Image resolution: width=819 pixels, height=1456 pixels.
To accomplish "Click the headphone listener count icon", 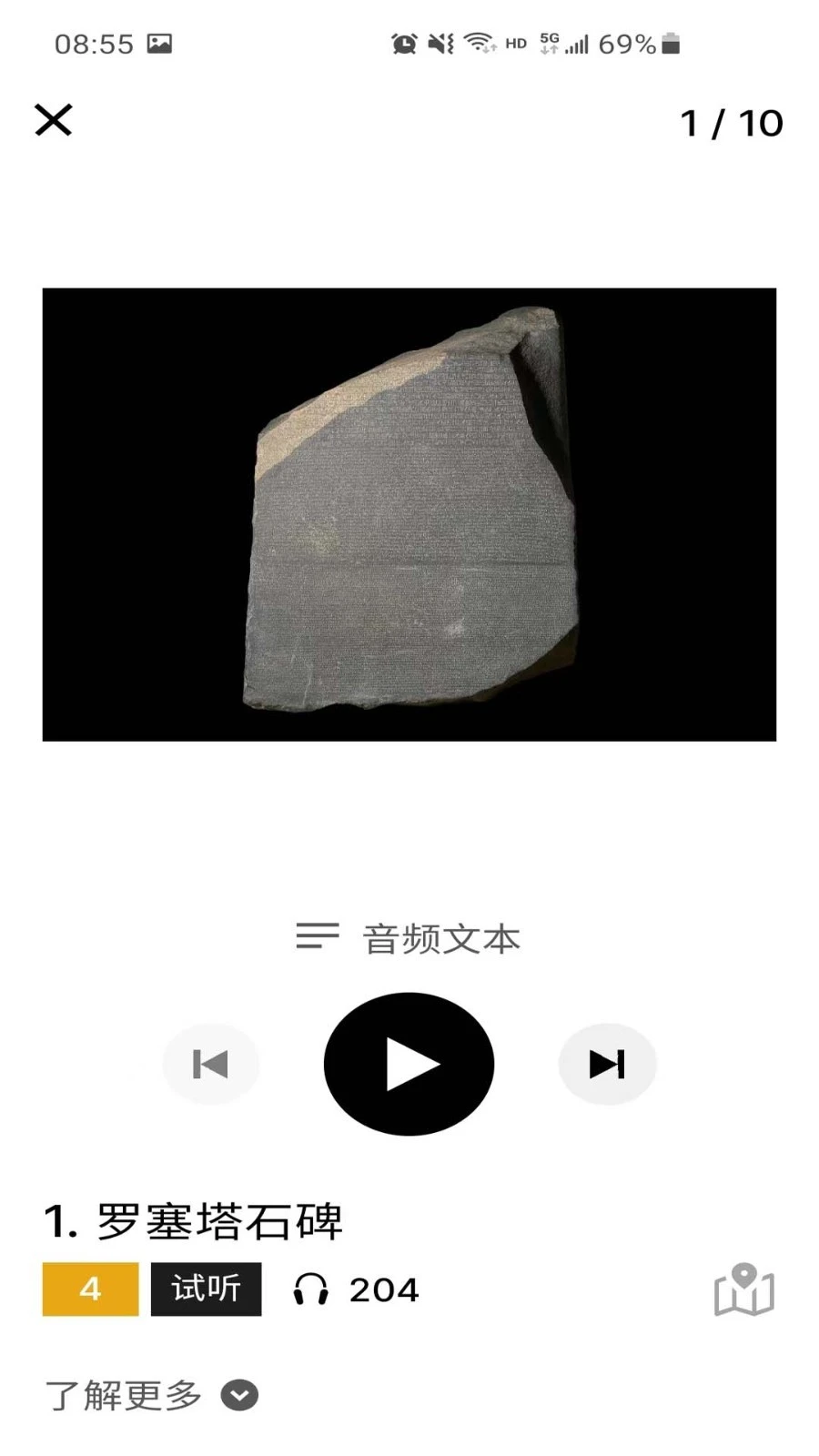I will (310, 1289).
